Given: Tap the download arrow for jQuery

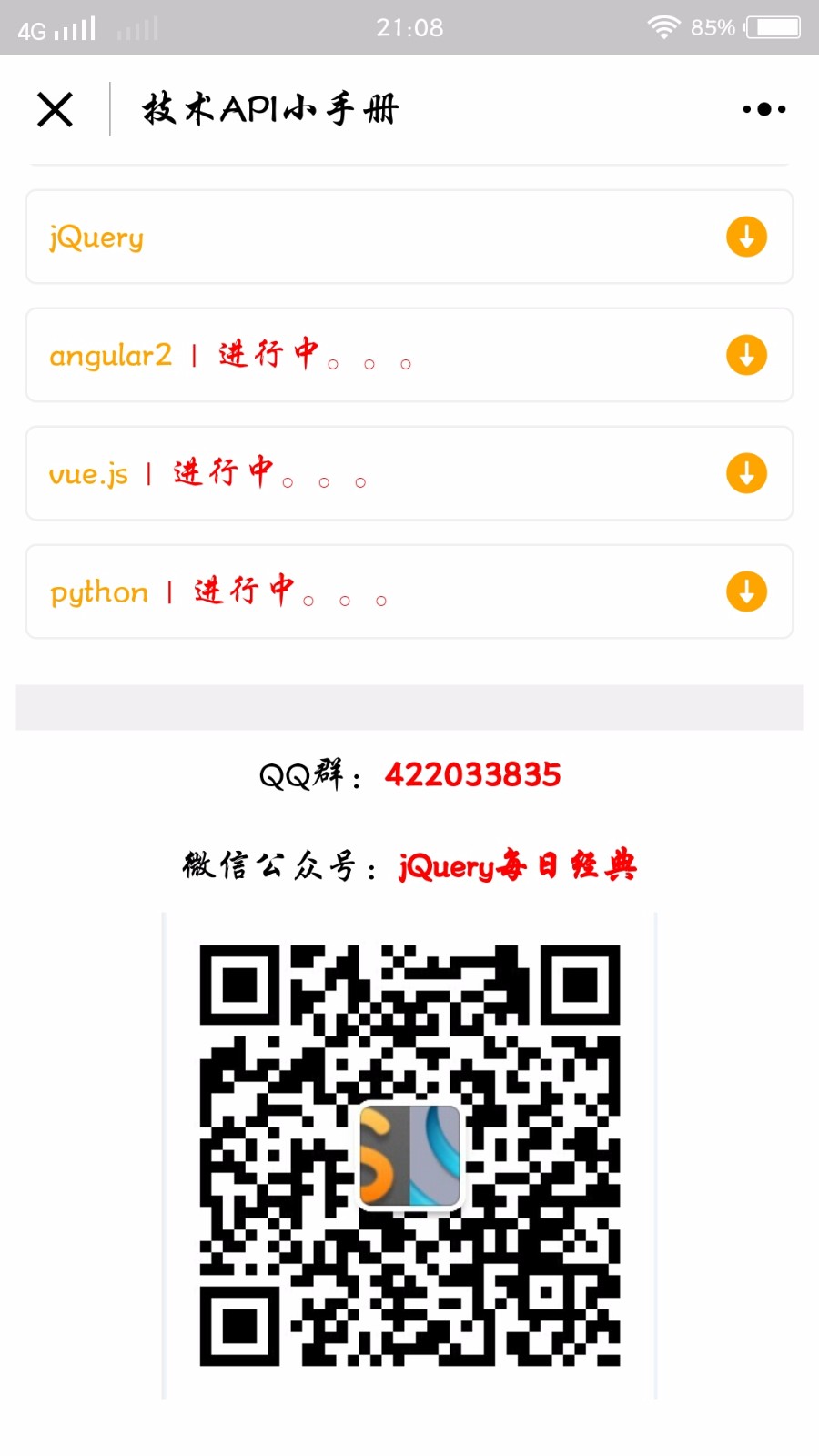Looking at the screenshot, I should pos(746,237).
